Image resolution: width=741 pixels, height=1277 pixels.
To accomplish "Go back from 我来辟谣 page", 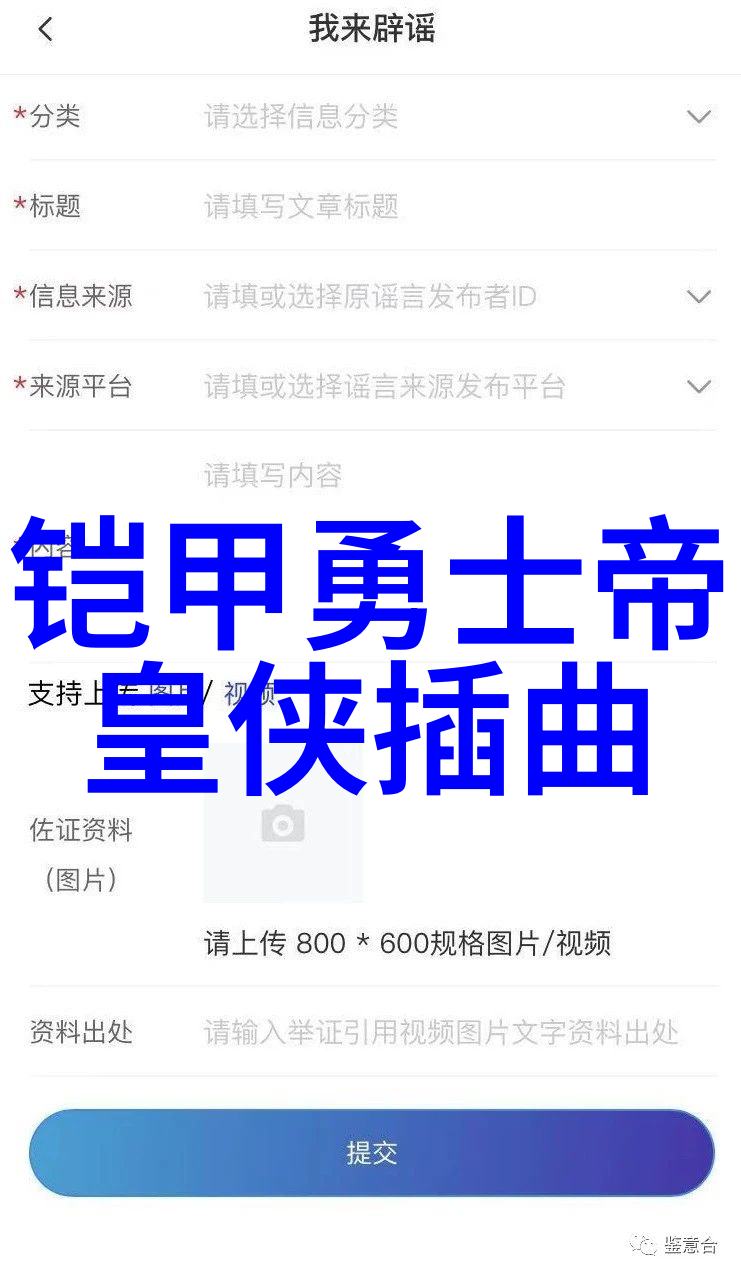I will 44,30.
